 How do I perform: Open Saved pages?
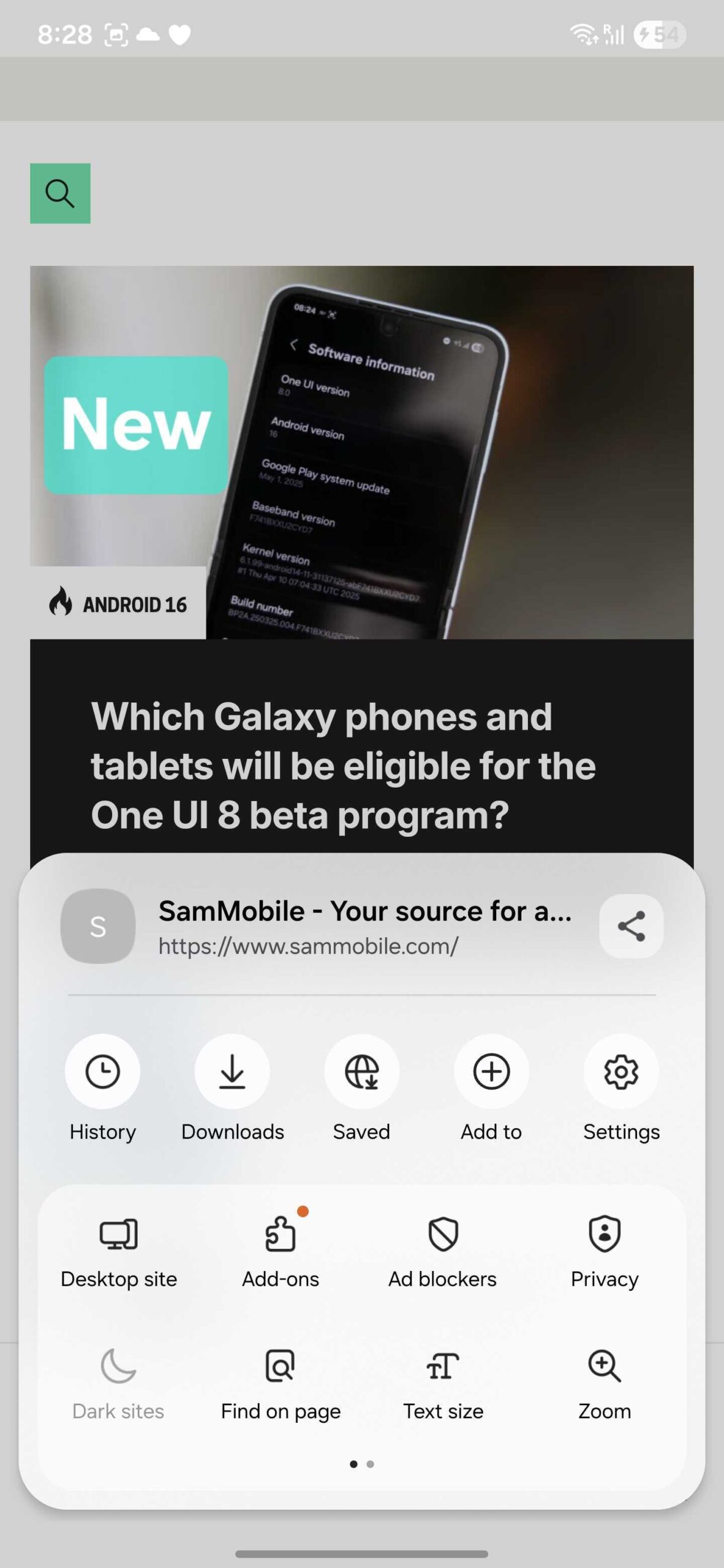(361, 1072)
